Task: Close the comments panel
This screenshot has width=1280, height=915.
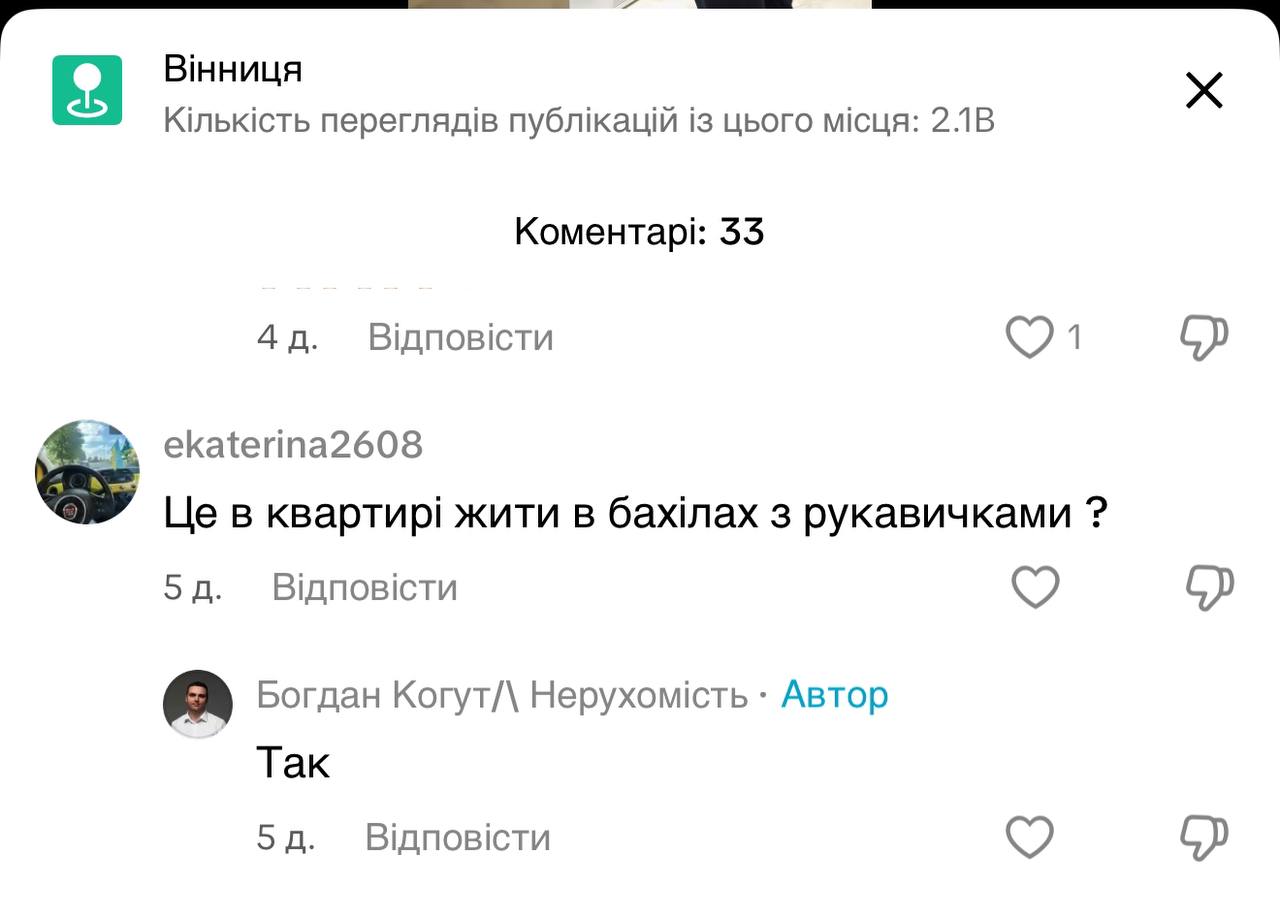Action: [x=1204, y=91]
